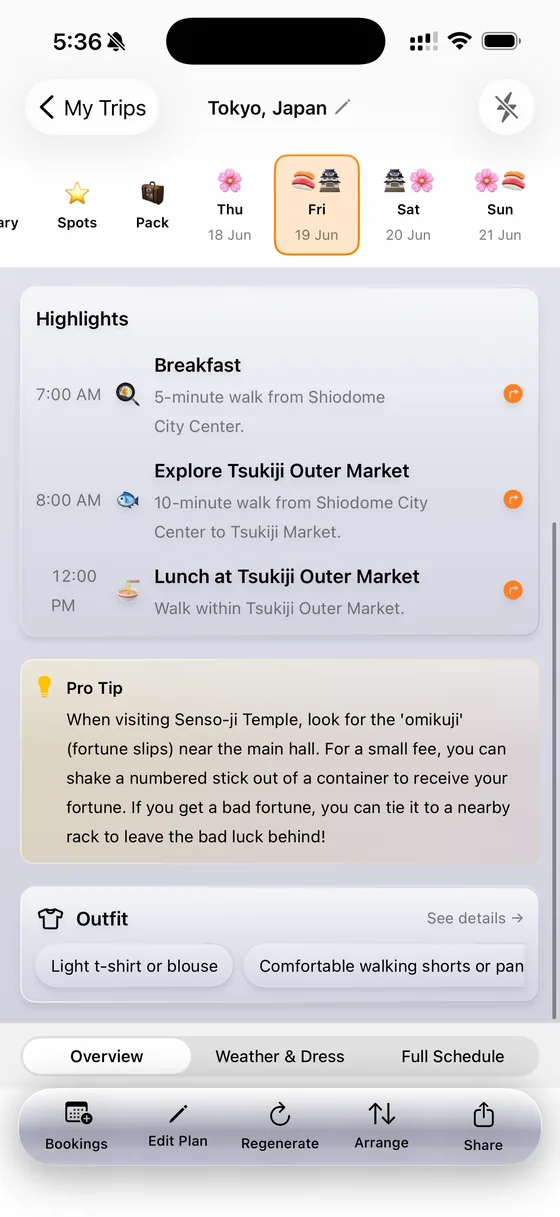Screen dimensions: 560x1217
Task: Arrange the activities order
Action: click(x=381, y=1126)
